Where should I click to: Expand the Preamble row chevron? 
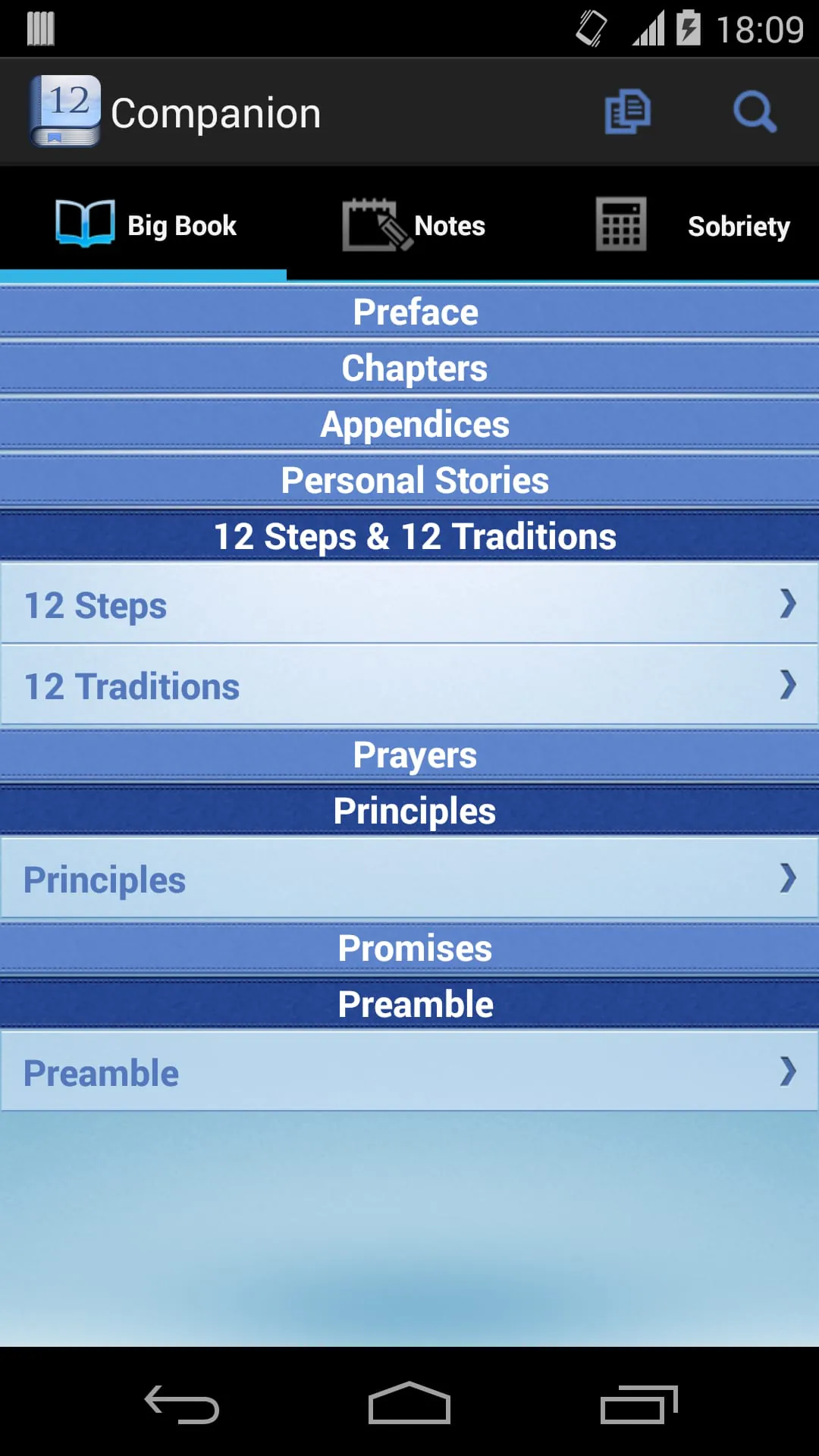[409, 1072]
